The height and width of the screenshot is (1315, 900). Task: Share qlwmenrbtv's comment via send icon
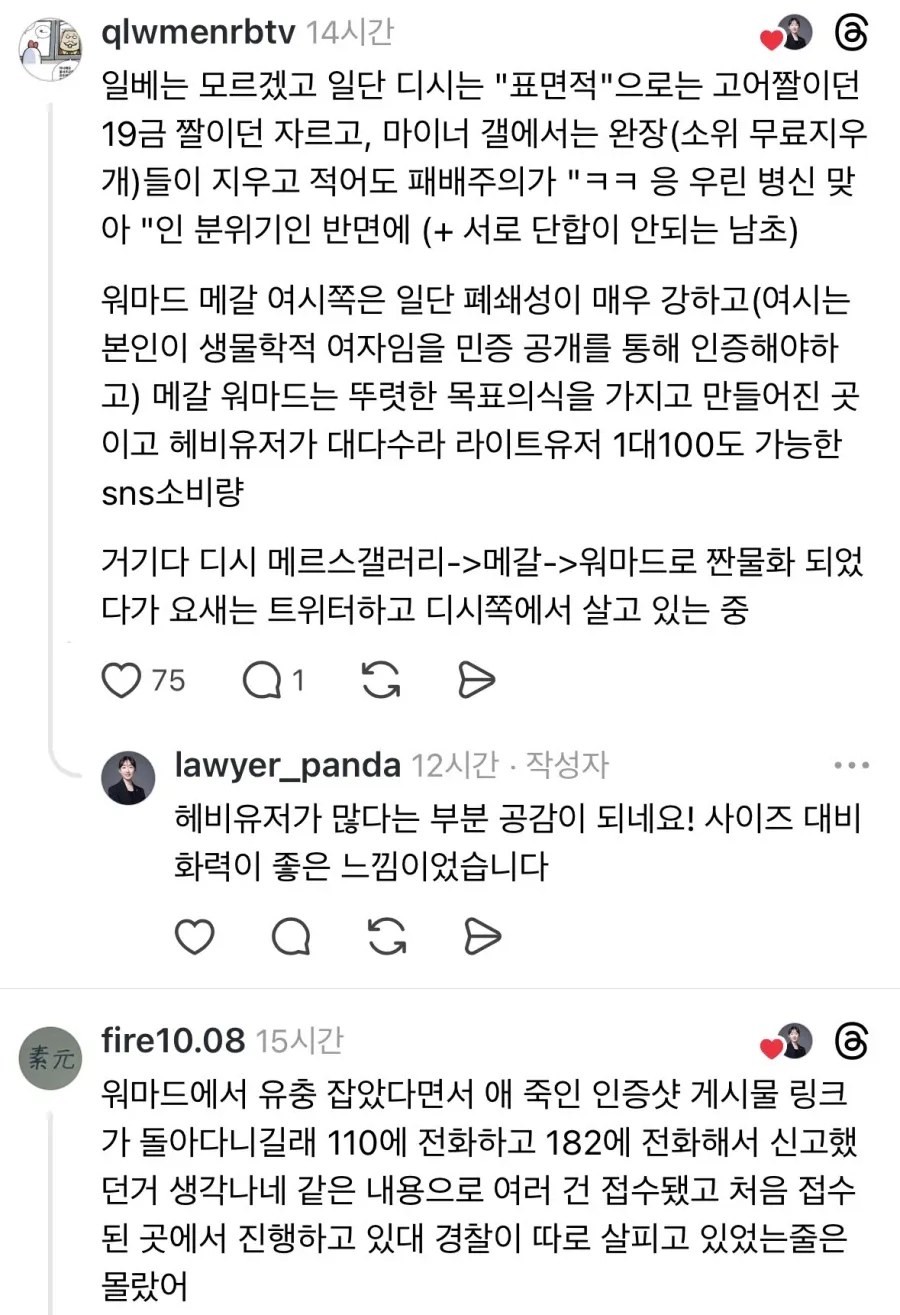476,681
